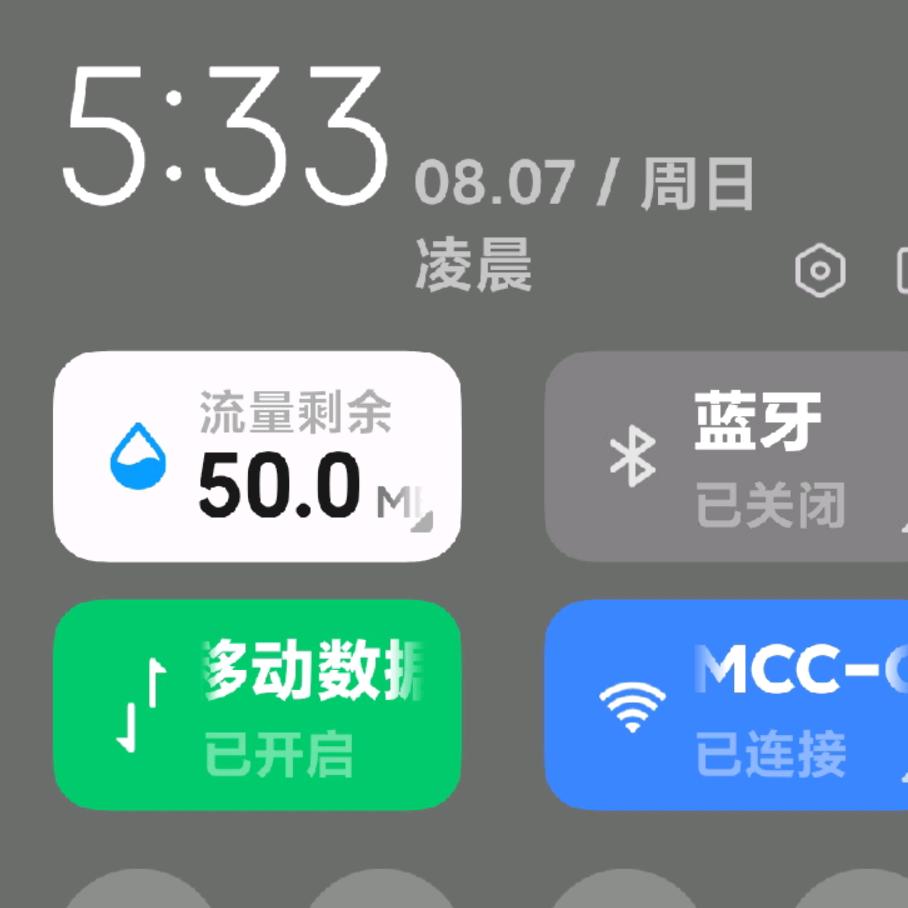Toggle the MCC Wi-Fi tile
The image size is (908, 908).
(x=726, y=704)
